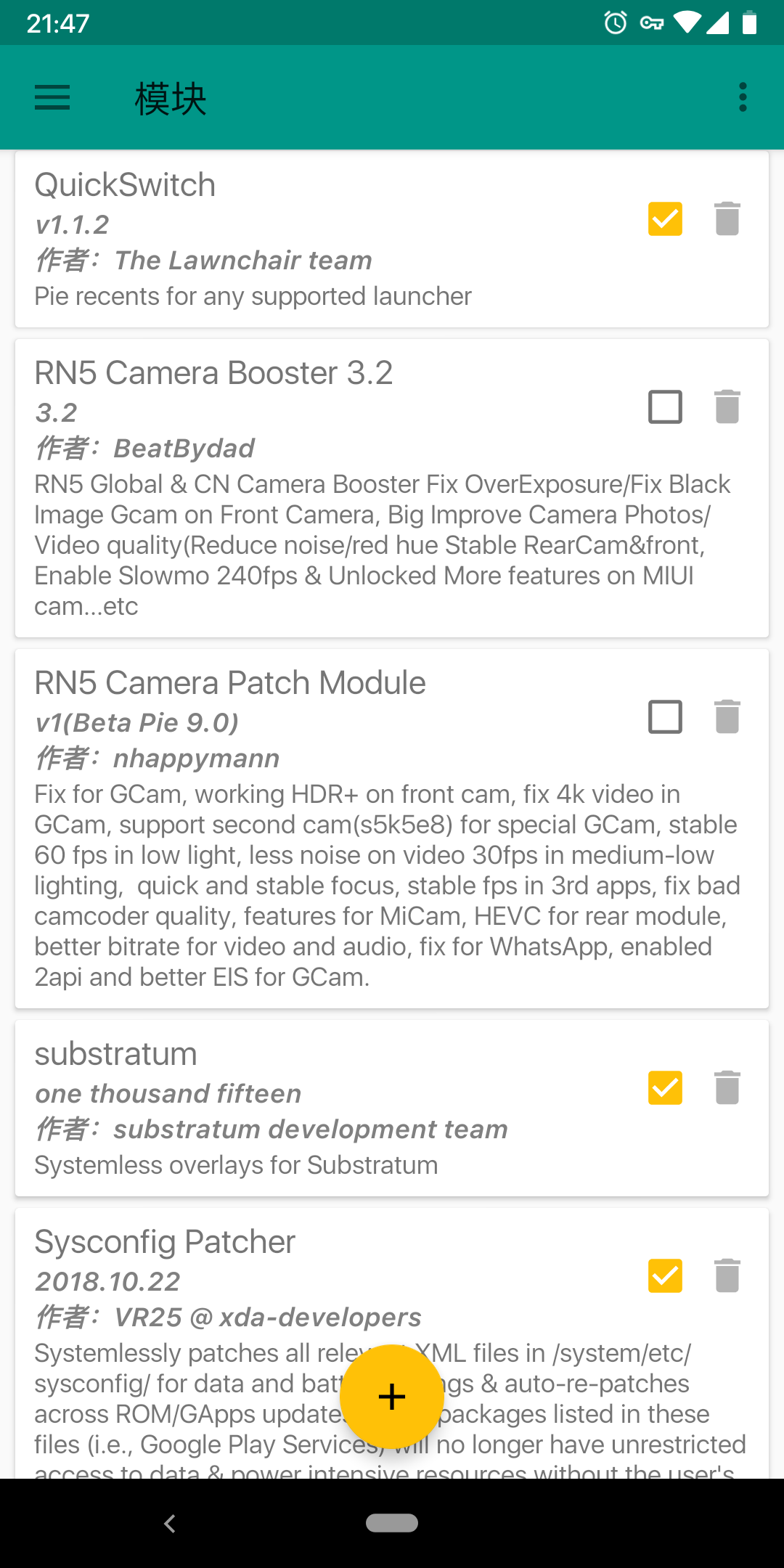Enable RN5 Camera Patch Module checkbox

665,716
